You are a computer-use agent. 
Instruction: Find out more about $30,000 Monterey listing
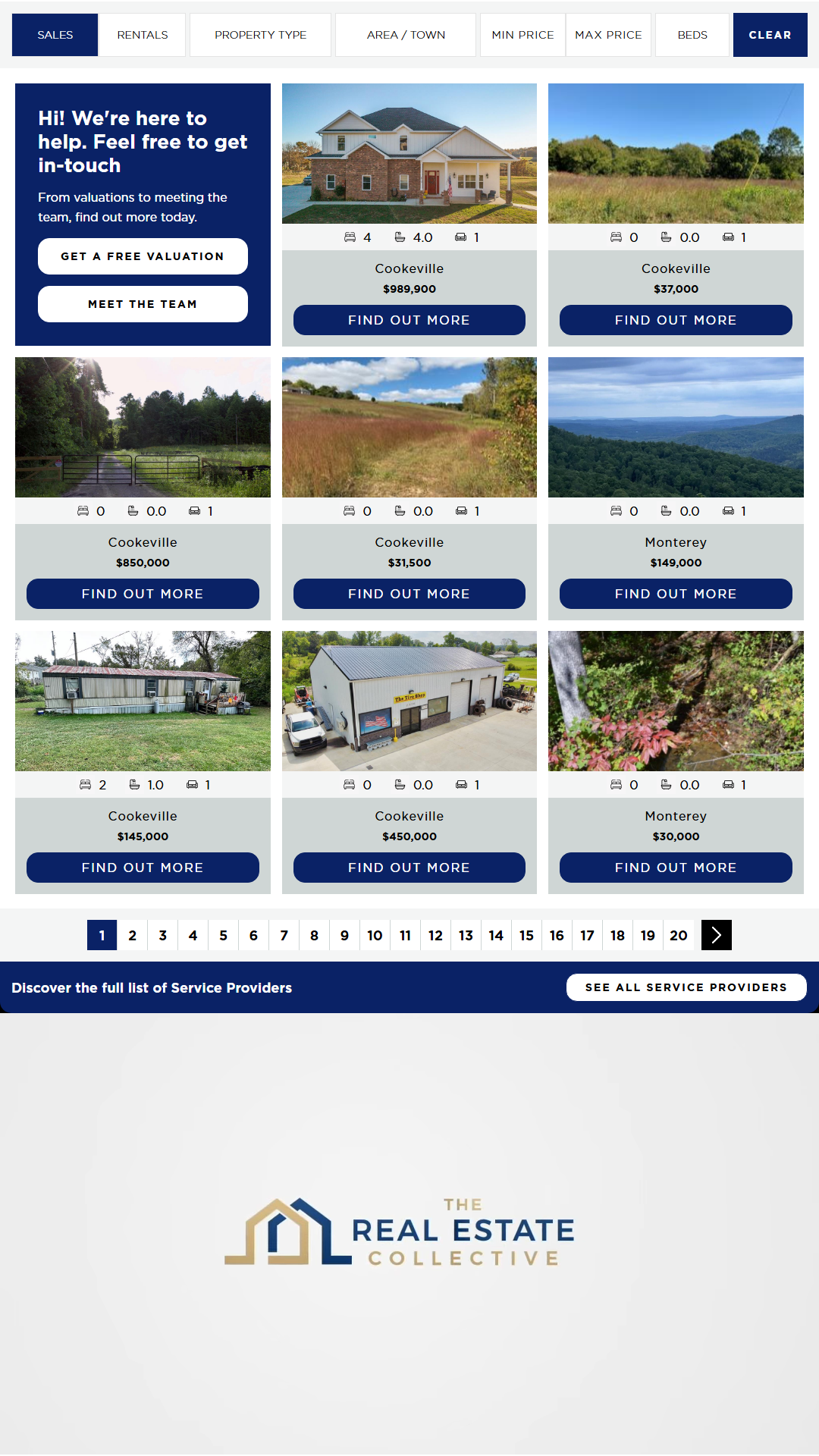[x=676, y=868]
